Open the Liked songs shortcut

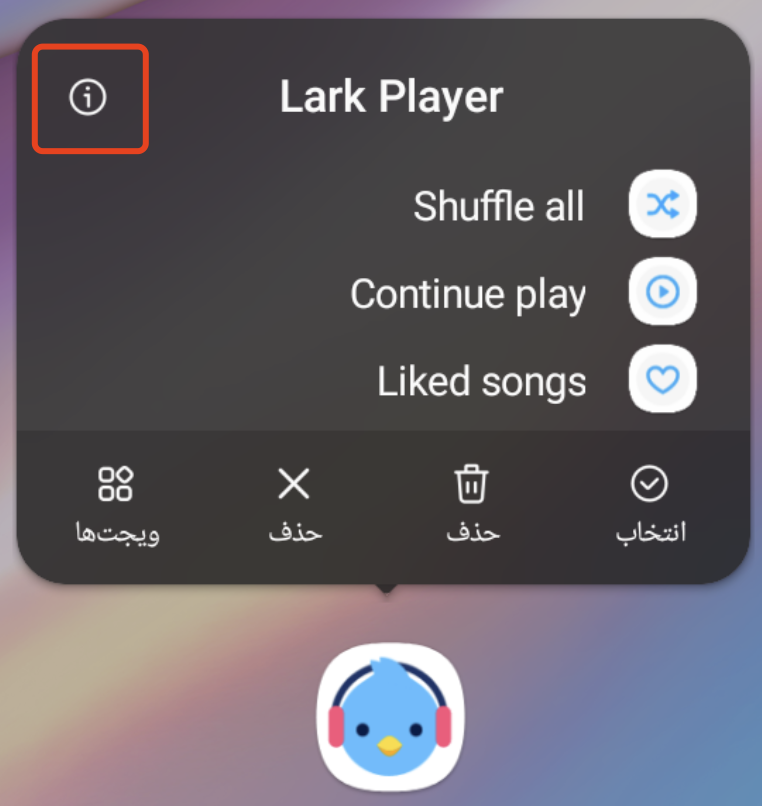pyautogui.click(x=662, y=380)
